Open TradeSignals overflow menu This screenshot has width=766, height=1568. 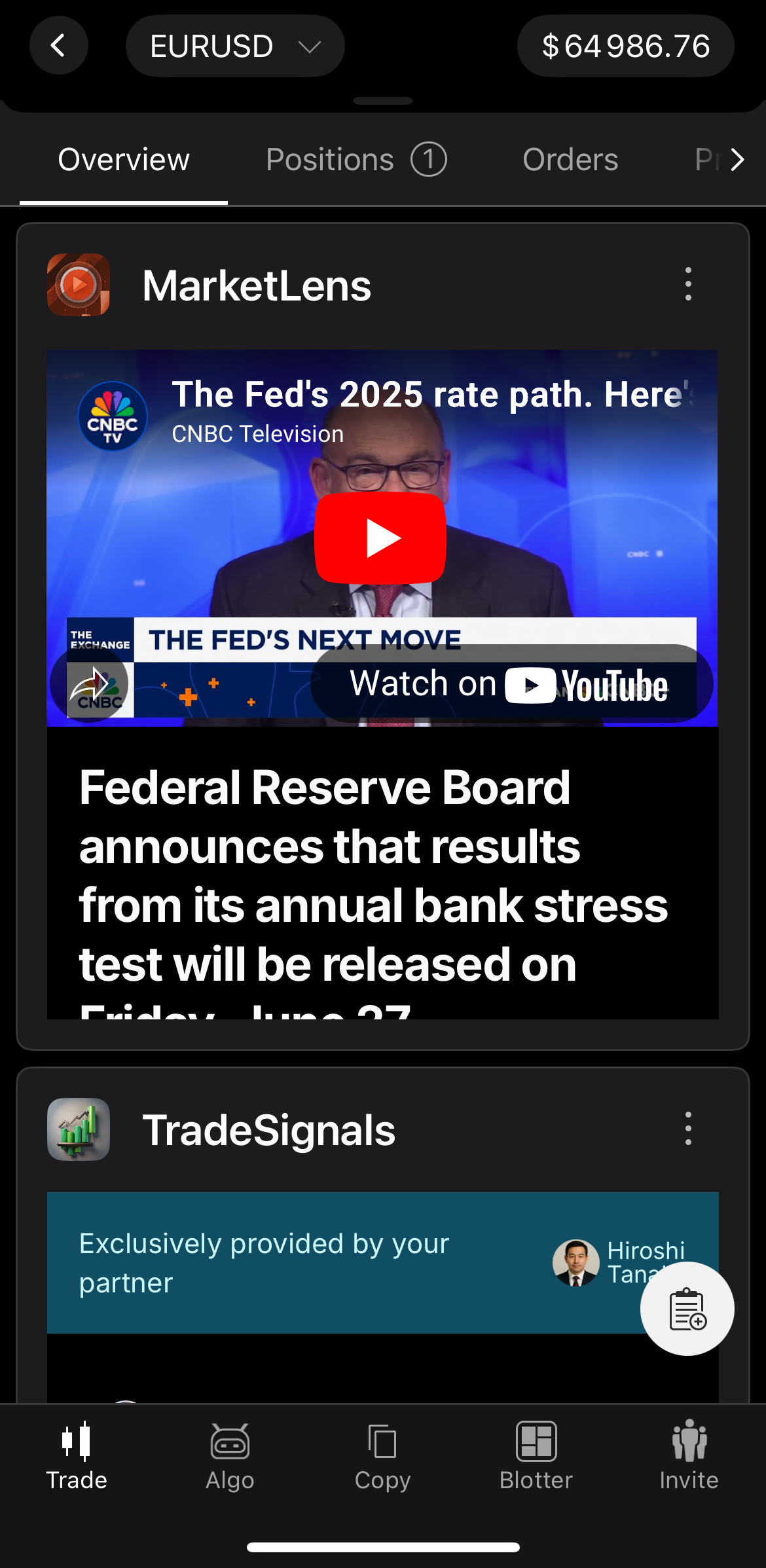[687, 1129]
